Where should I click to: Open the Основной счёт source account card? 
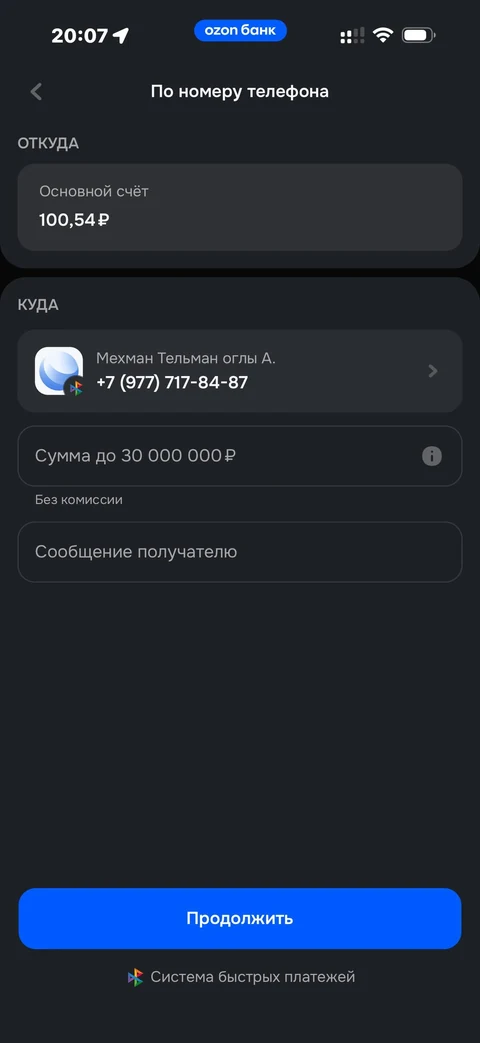[239, 208]
